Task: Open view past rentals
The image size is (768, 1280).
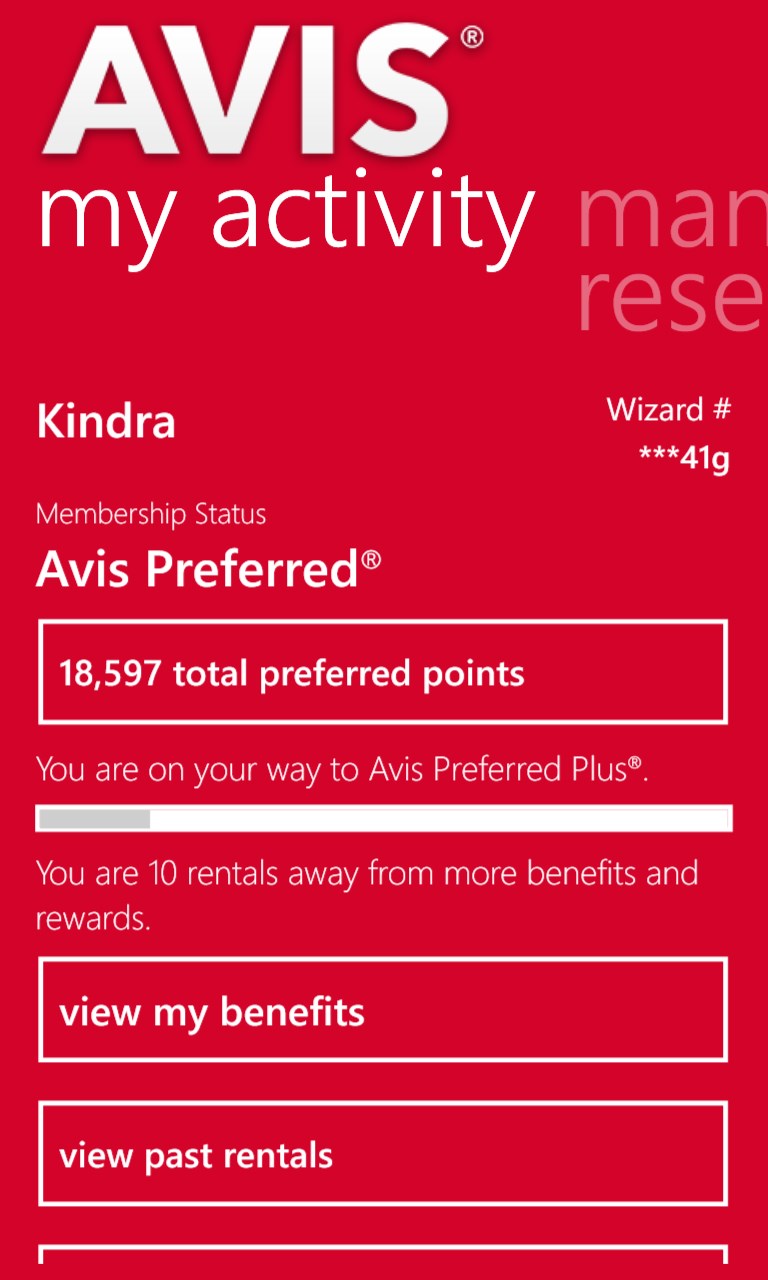Action: tap(382, 1154)
